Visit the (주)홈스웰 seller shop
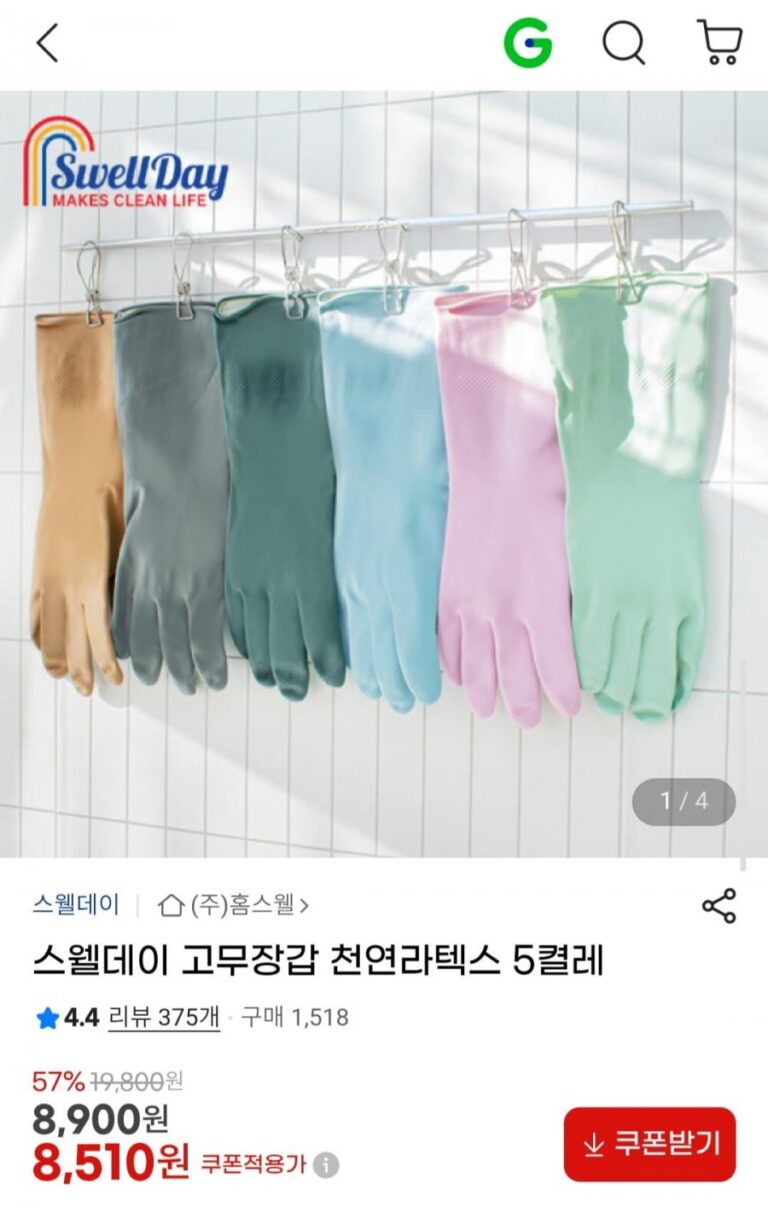This screenshot has height=1207, width=768. [x=235, y=906]
